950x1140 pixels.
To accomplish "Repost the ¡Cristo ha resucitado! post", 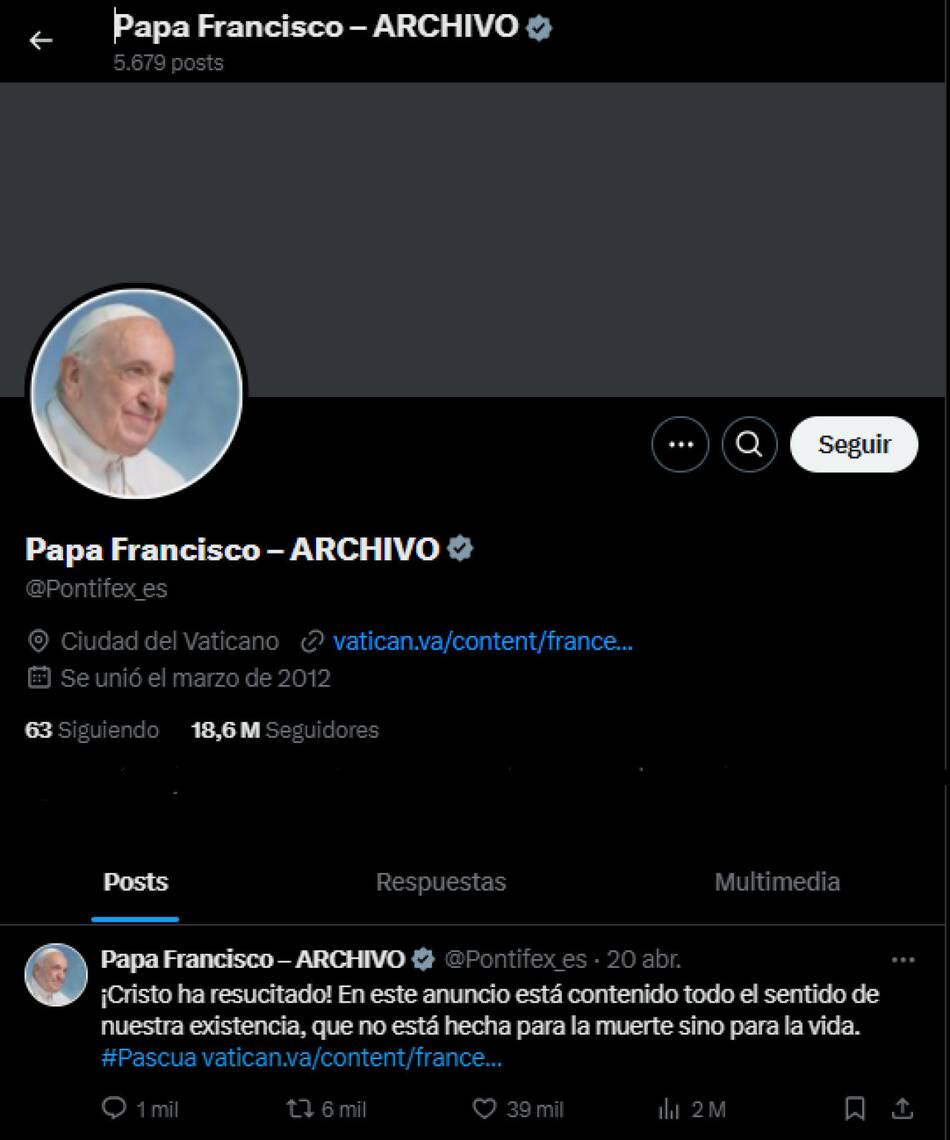I will [x=299, y=1108].
